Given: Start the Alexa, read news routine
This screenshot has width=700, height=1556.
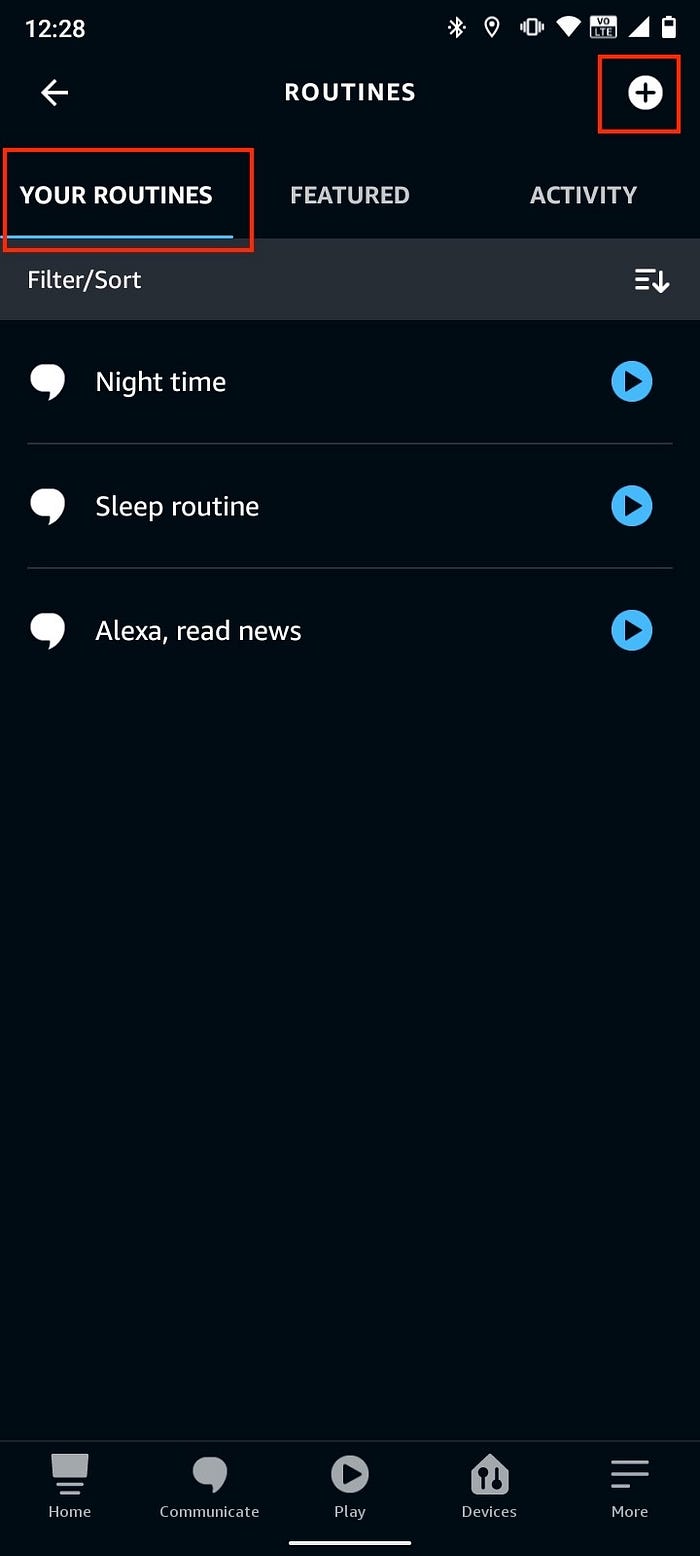Looking at the screenshot, I should point(631,631).
